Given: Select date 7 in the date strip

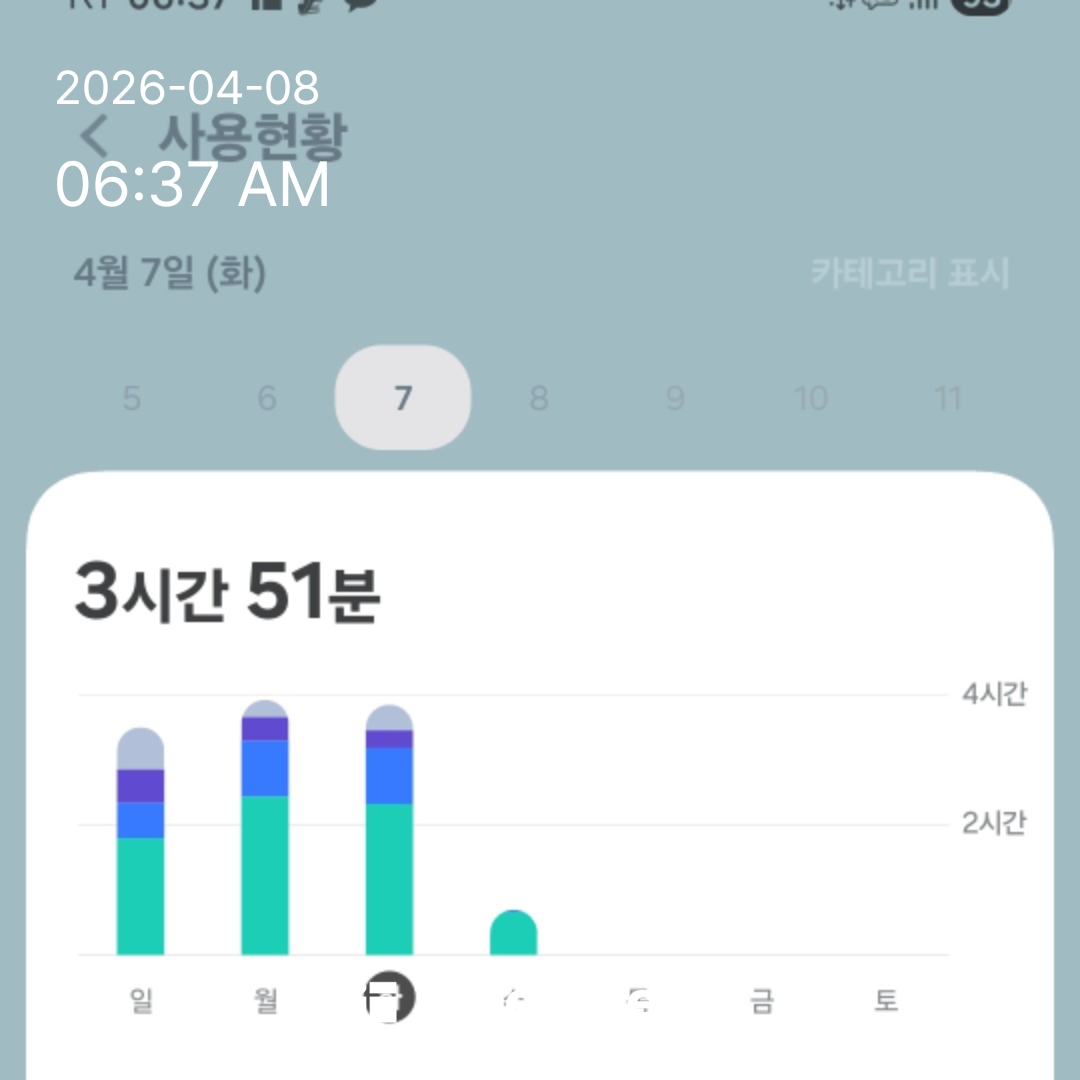Looking at the screenshot, I should [x=402, y=398].
